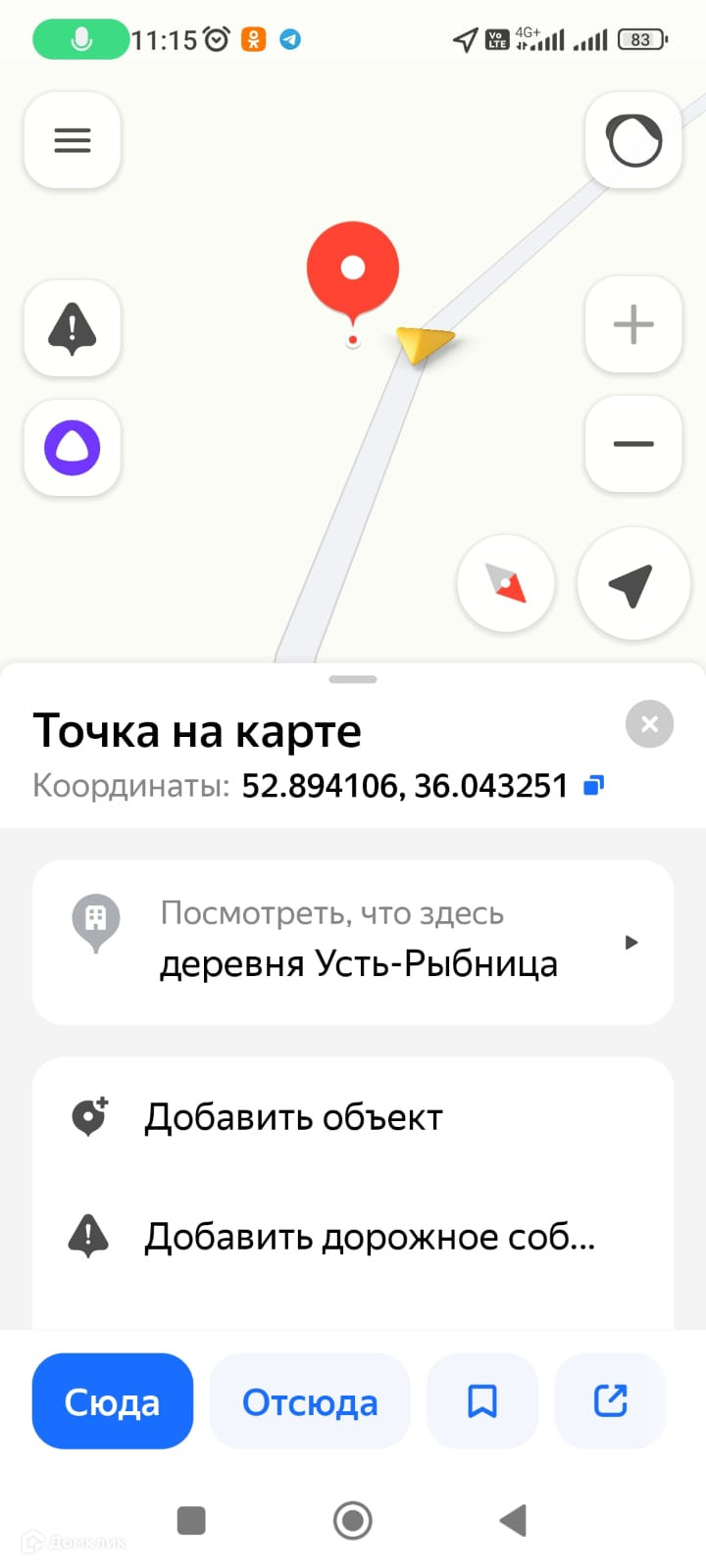The height and width of the screenshot is (1568, 706).
Task: Copy the point coordinates
Action: pos(593,785)
